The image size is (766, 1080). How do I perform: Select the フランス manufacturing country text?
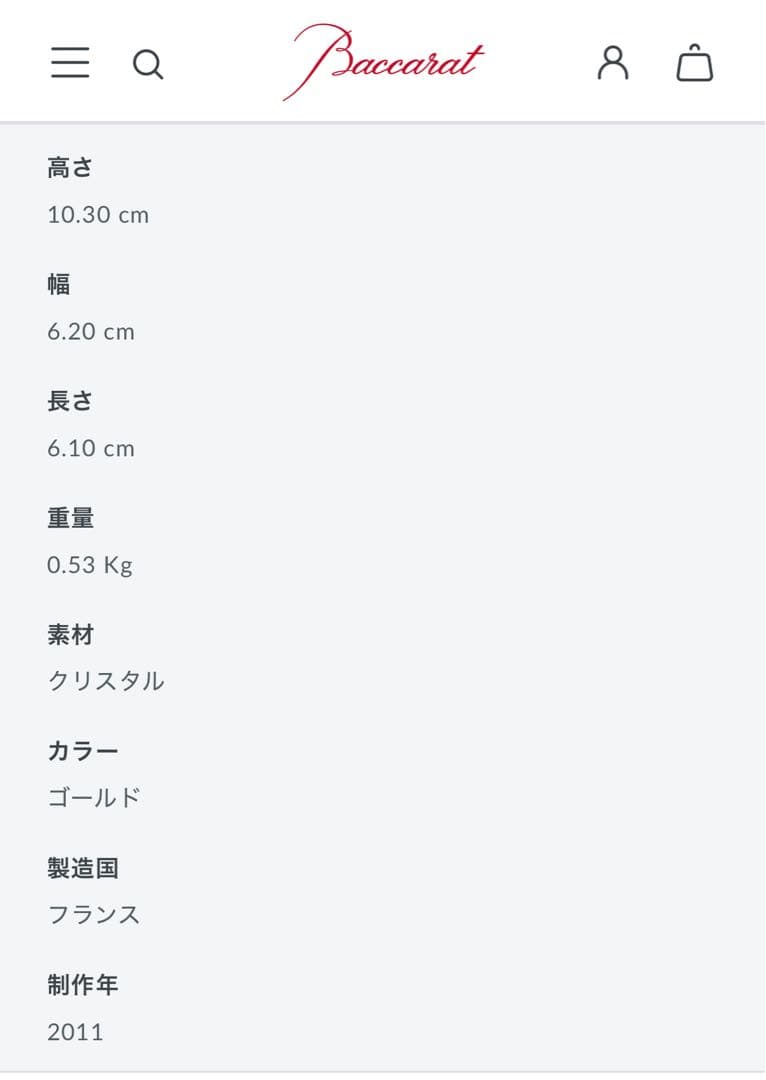tap(94, 914)
